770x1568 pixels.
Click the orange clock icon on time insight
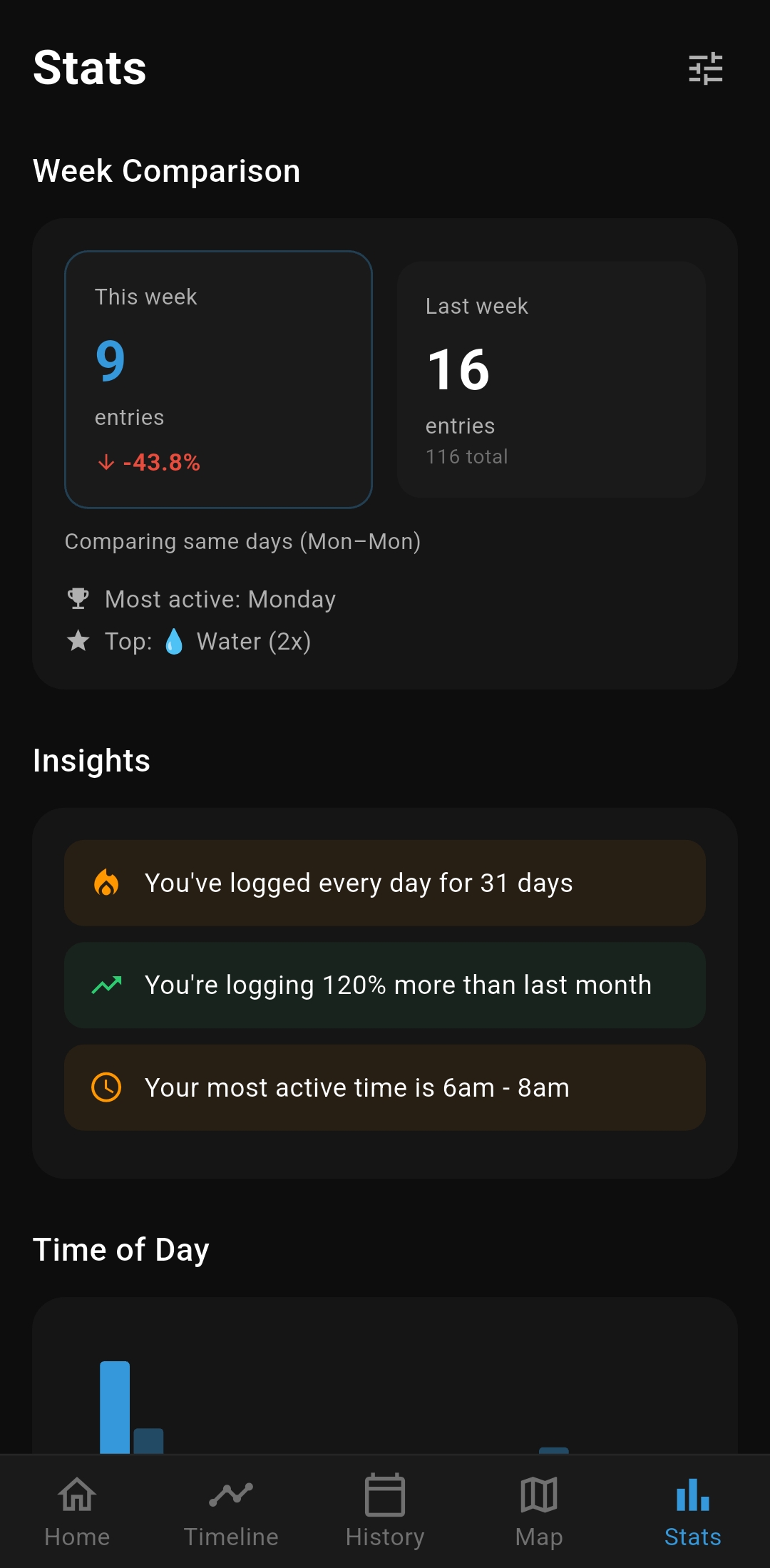pyautogui.click(x=107, y=1087)
